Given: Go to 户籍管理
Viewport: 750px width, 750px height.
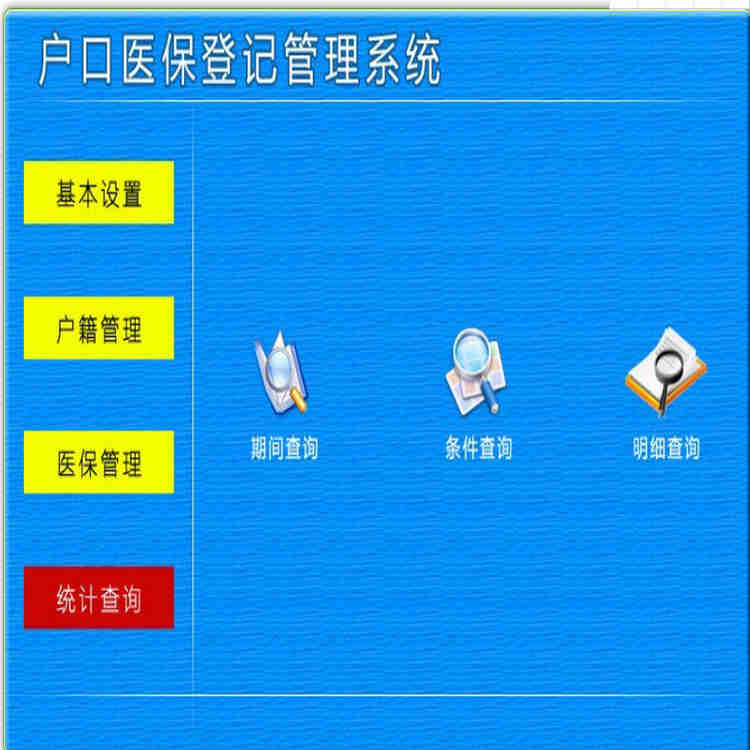Looking at the screenshot, I should coord(98,328).
